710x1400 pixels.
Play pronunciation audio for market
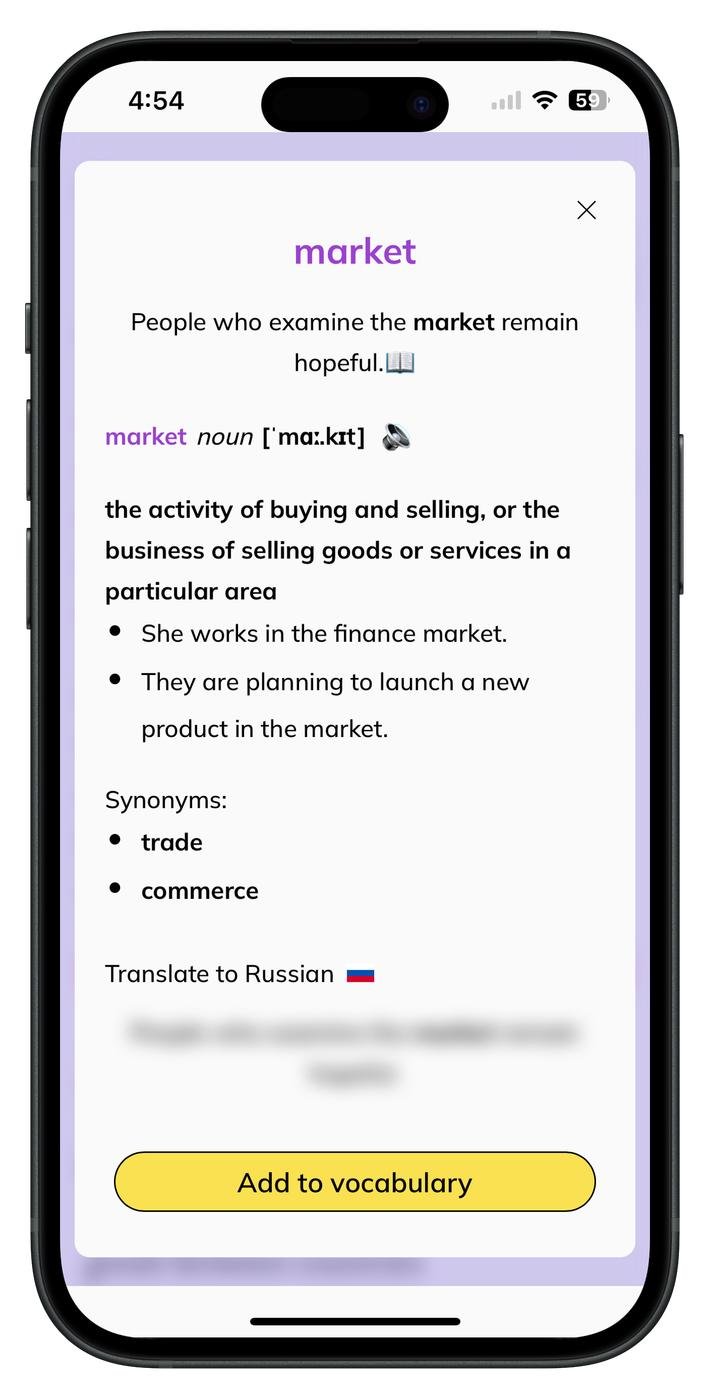(396, 437)
